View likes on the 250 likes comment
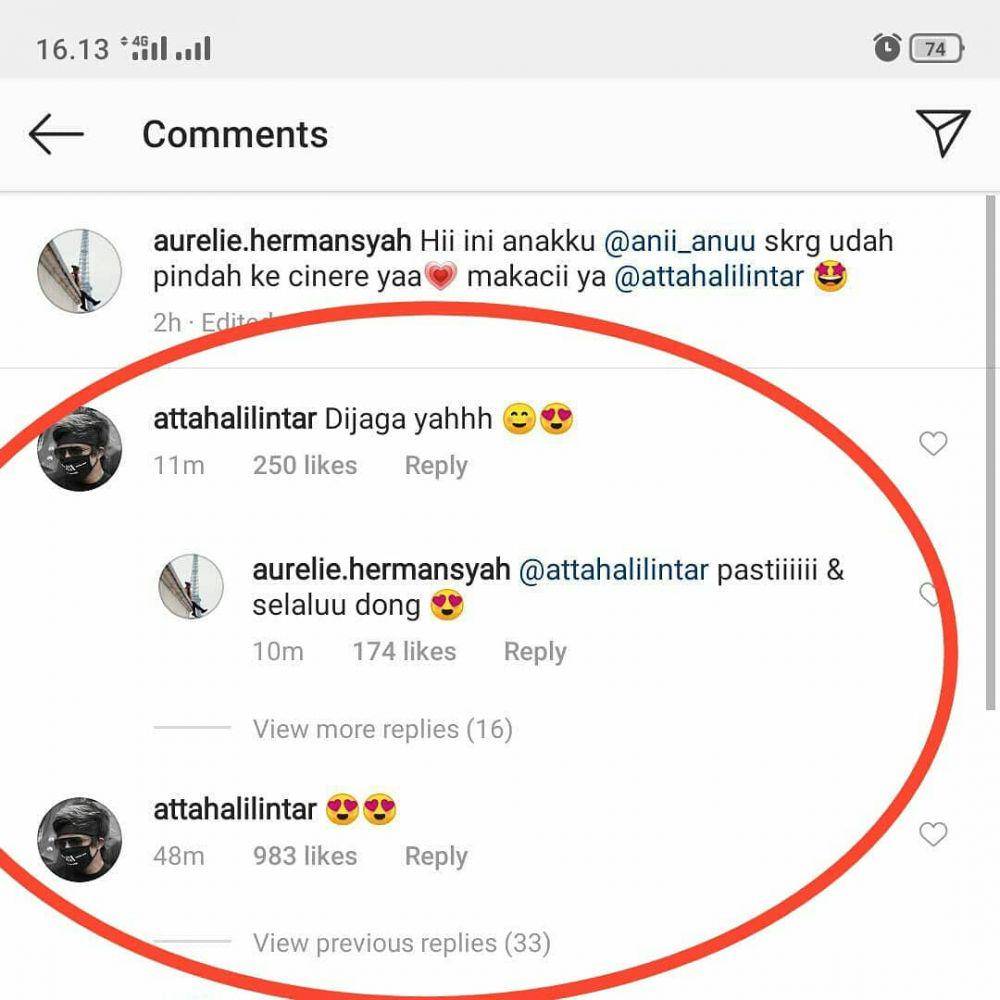The height and width of the screenshot is (1000, 1000). (x=304, y=466)
